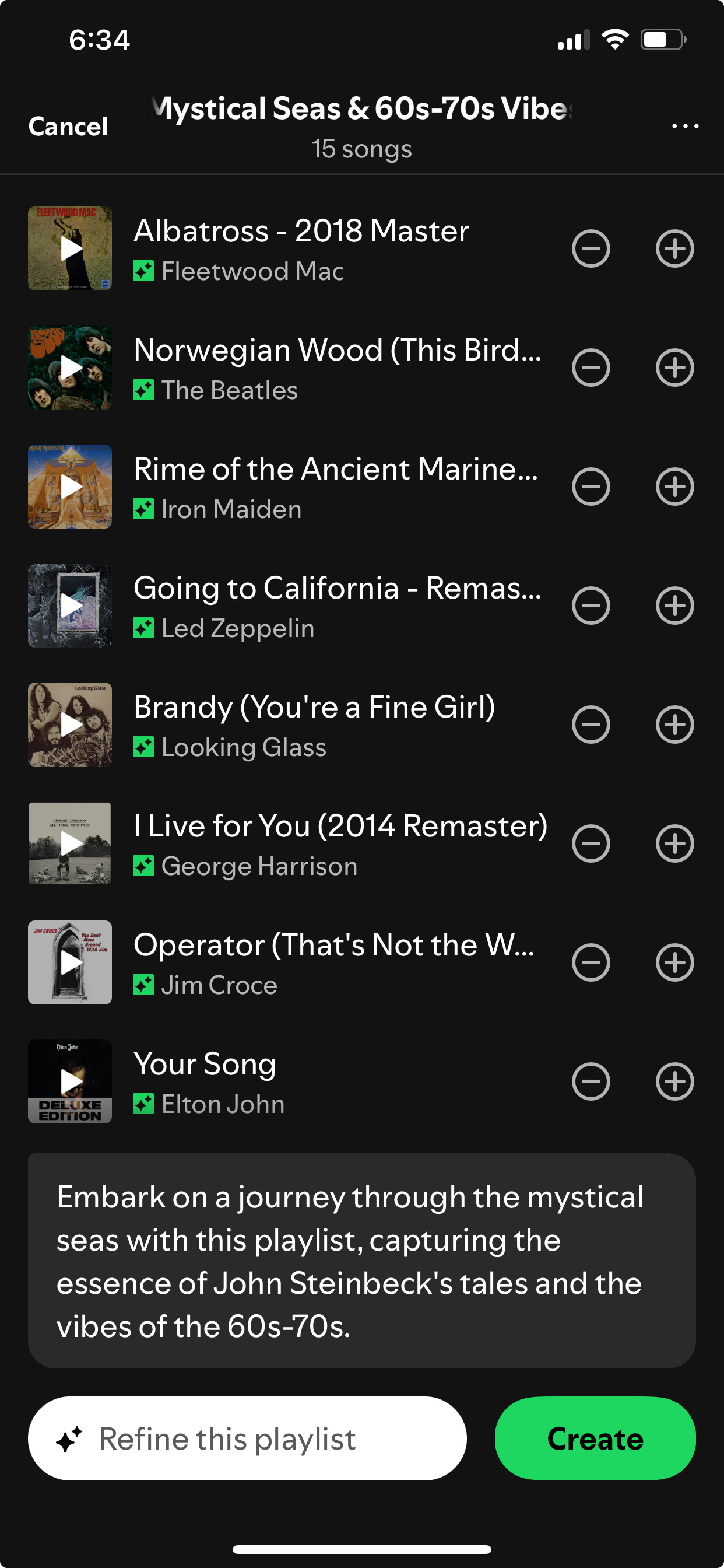Remove Brandy (You're a Fine Girl)
Viewport: 724px width, 1568px height.
tap(590, 724)
